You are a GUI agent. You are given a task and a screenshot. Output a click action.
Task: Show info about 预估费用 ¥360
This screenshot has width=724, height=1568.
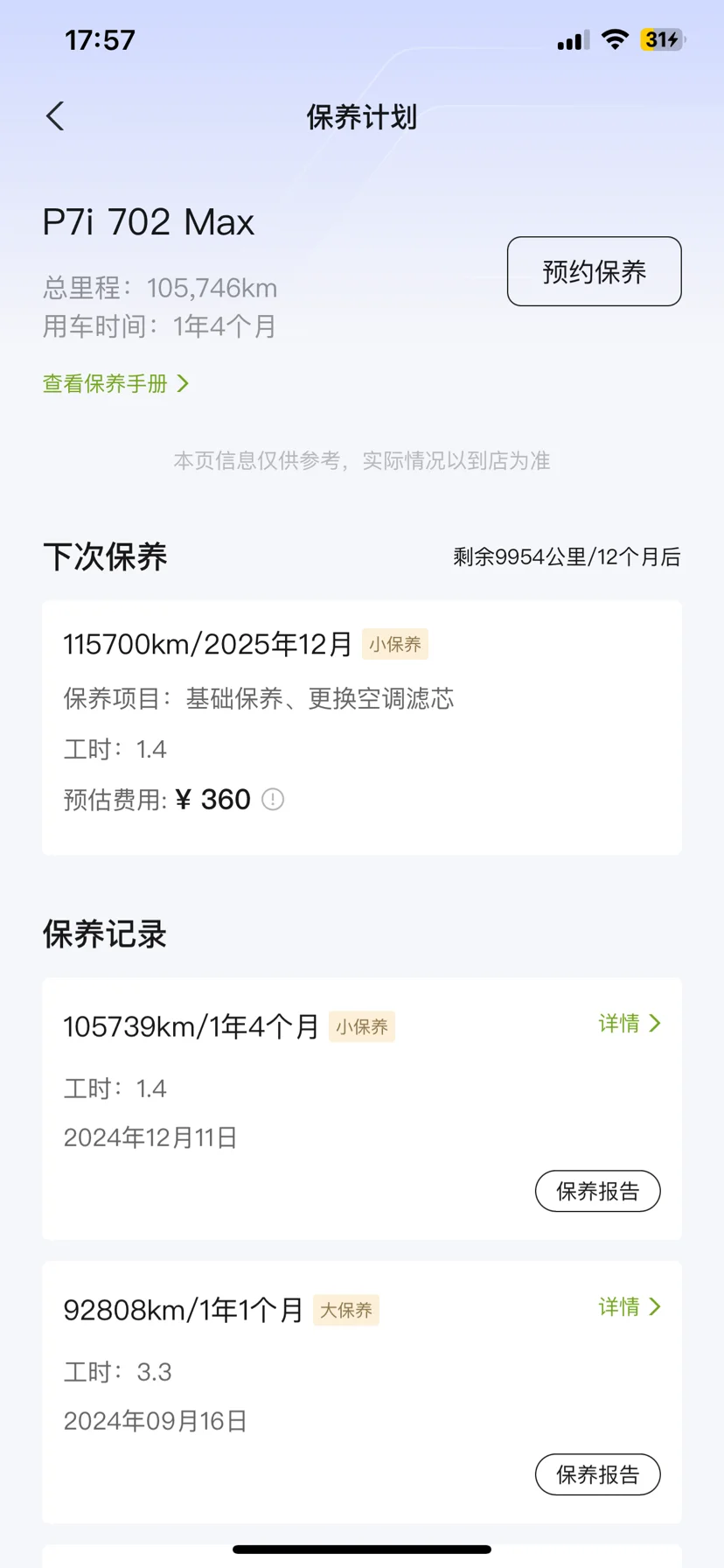(x=273, y=800)
